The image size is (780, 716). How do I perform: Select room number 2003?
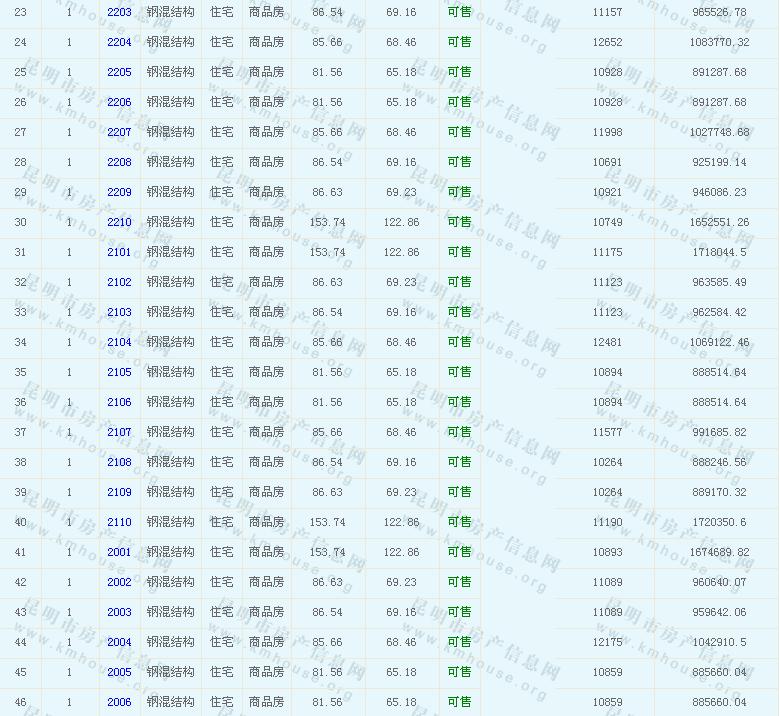(x=119, y=612)
